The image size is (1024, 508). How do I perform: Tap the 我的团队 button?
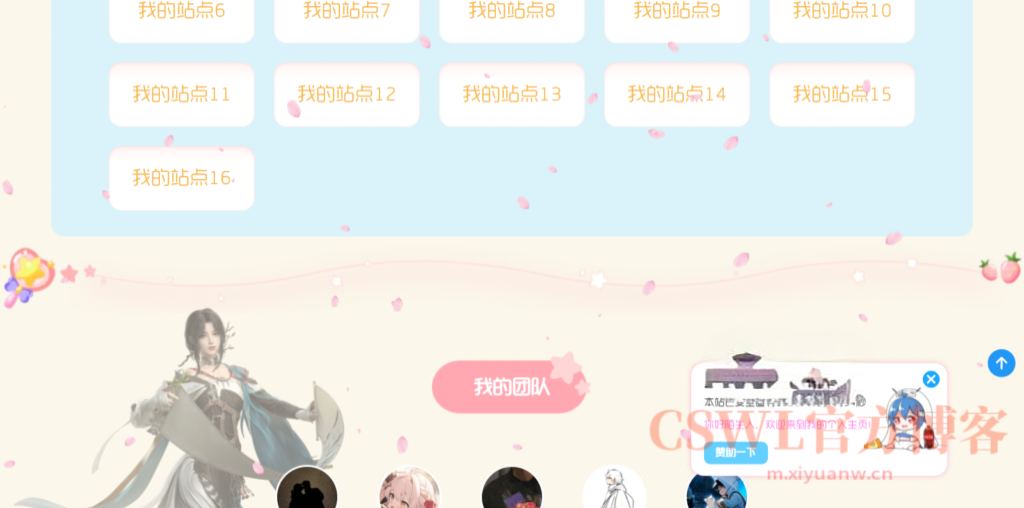point(510,387)
